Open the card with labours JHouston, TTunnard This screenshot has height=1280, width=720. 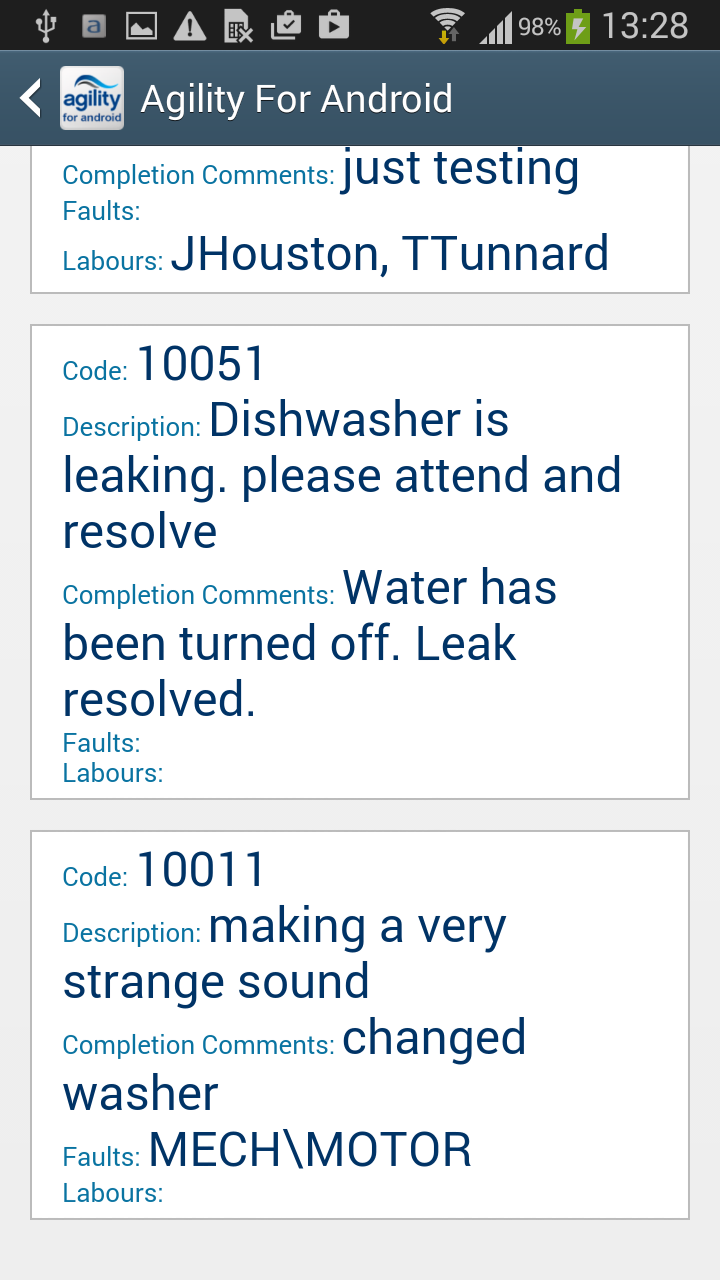click(x=360, y=220)
